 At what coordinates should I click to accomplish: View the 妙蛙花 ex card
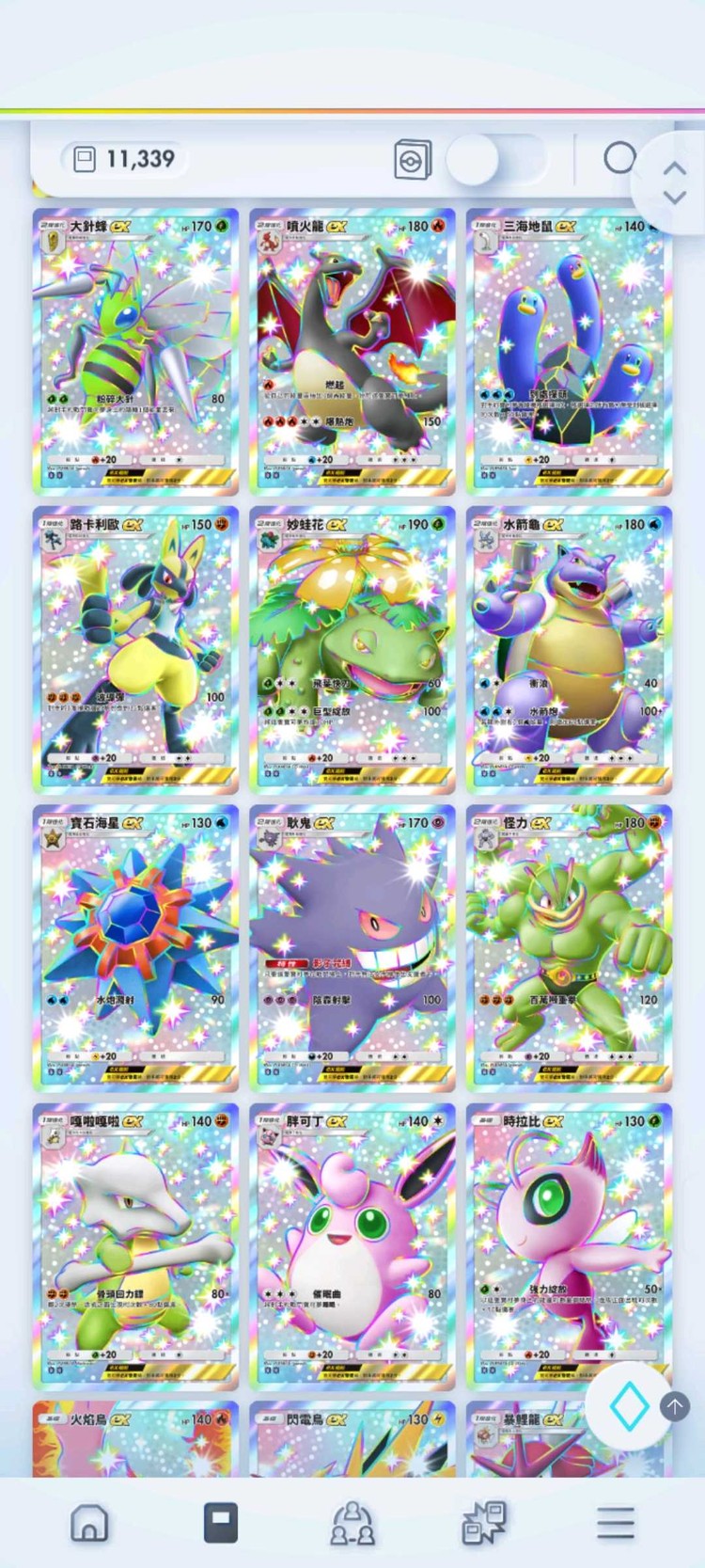pos(352,650)
